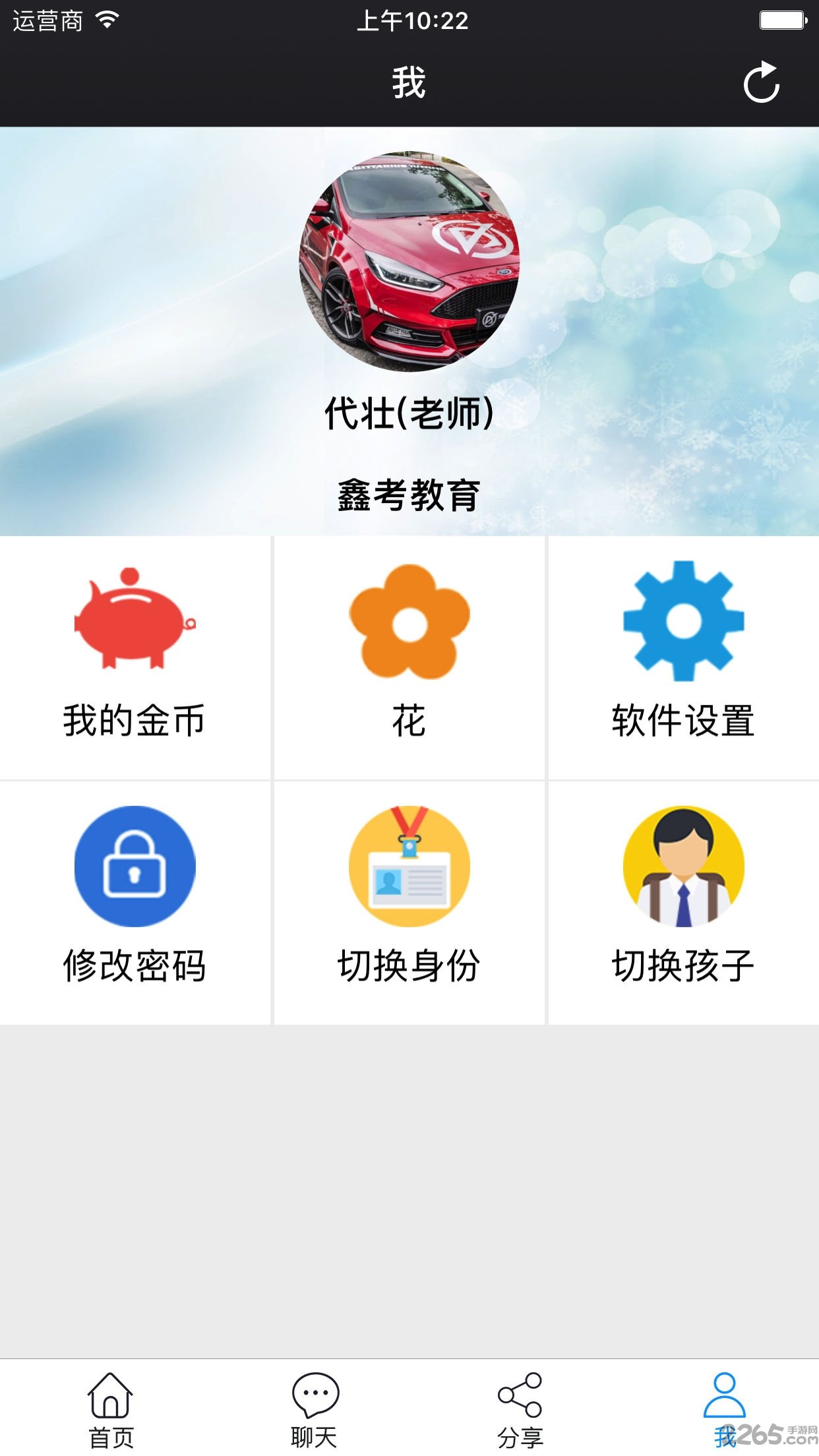This screenshot has width=819, height=1456.
Task: Select 切换孩子 to switch child
Action: tap(683, 901)
